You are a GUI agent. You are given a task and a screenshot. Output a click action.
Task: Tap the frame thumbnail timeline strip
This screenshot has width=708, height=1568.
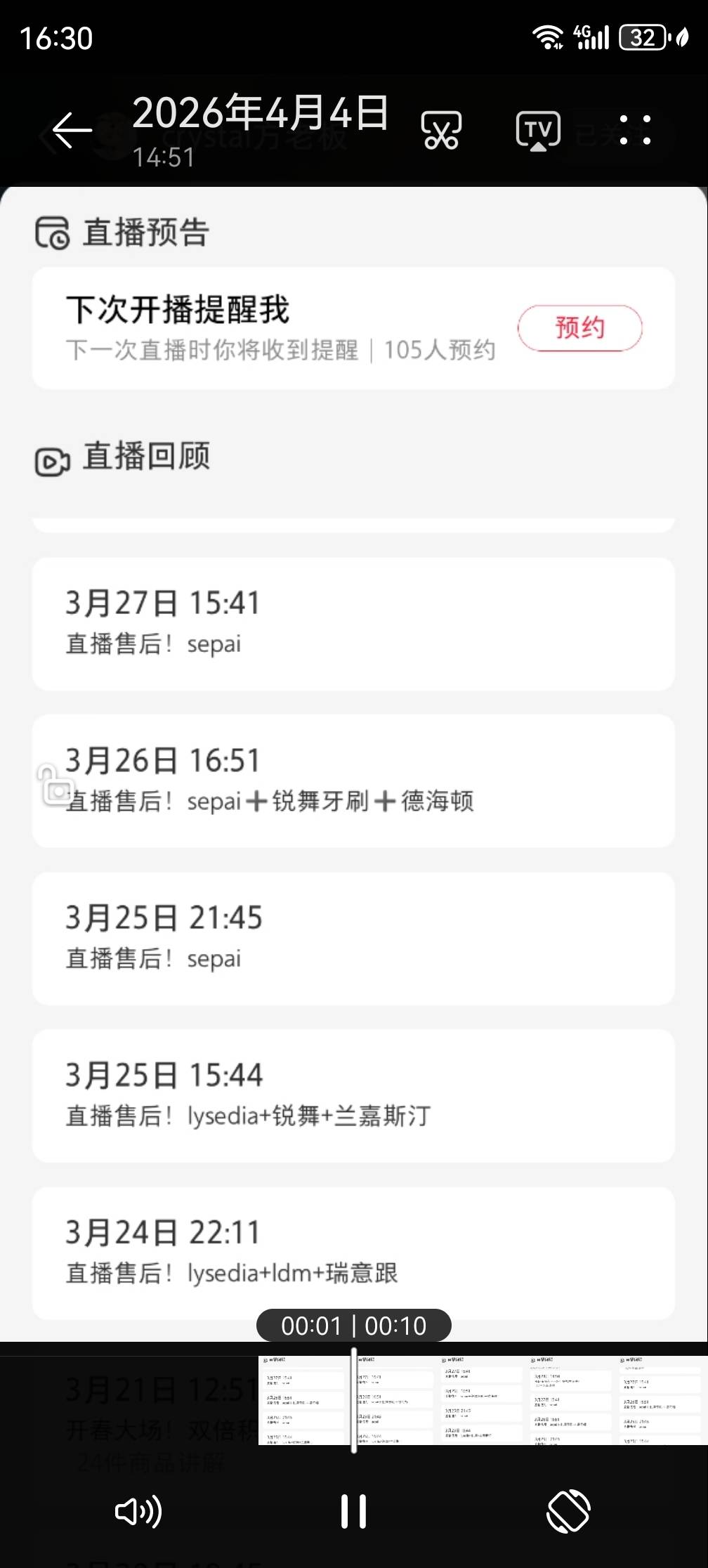tap(483, 1401)
